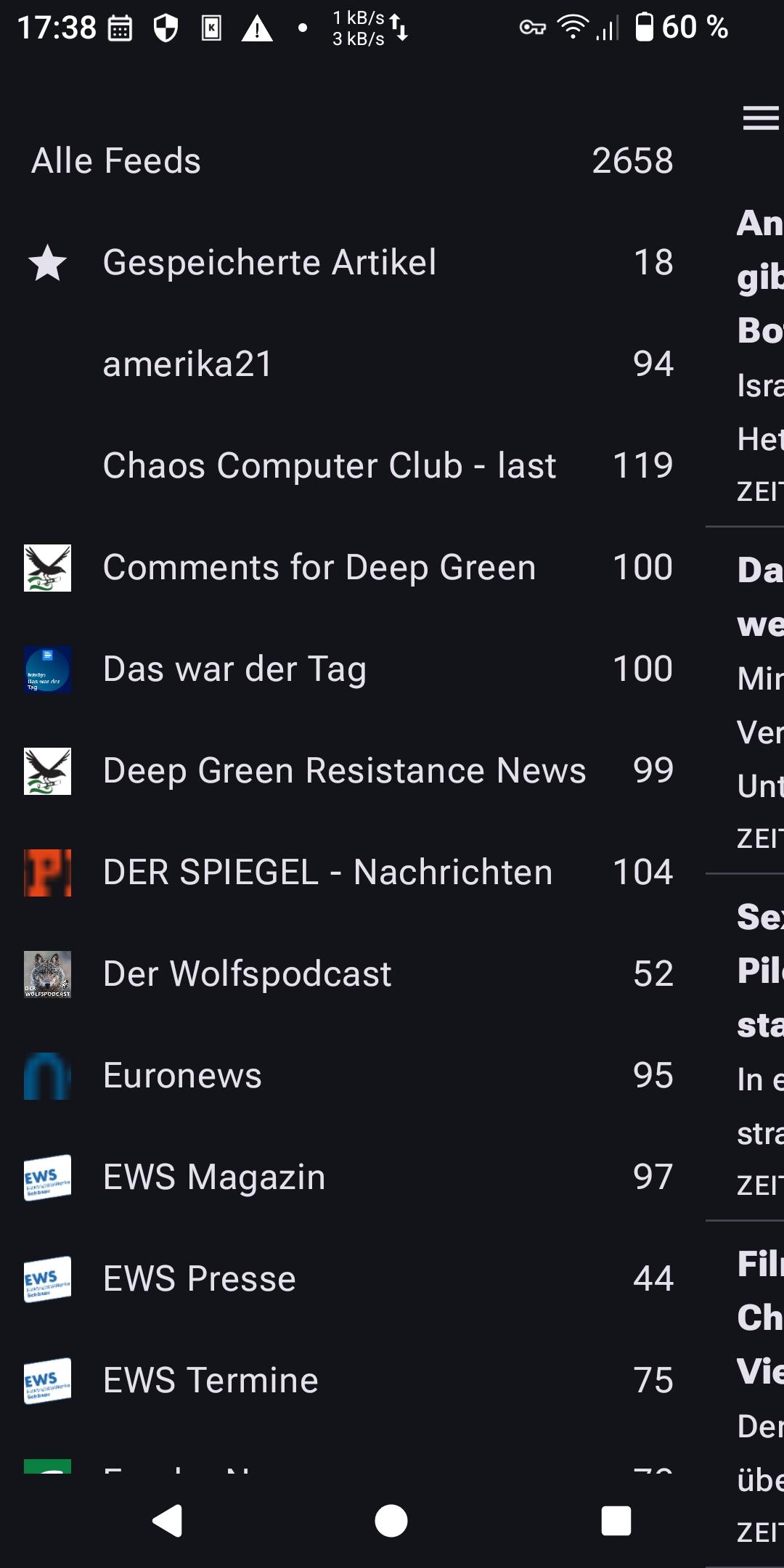This screenshot has width=784, height=1568.
Task: Select the Das war der Tag feed
Action: [x=352, y=669]
